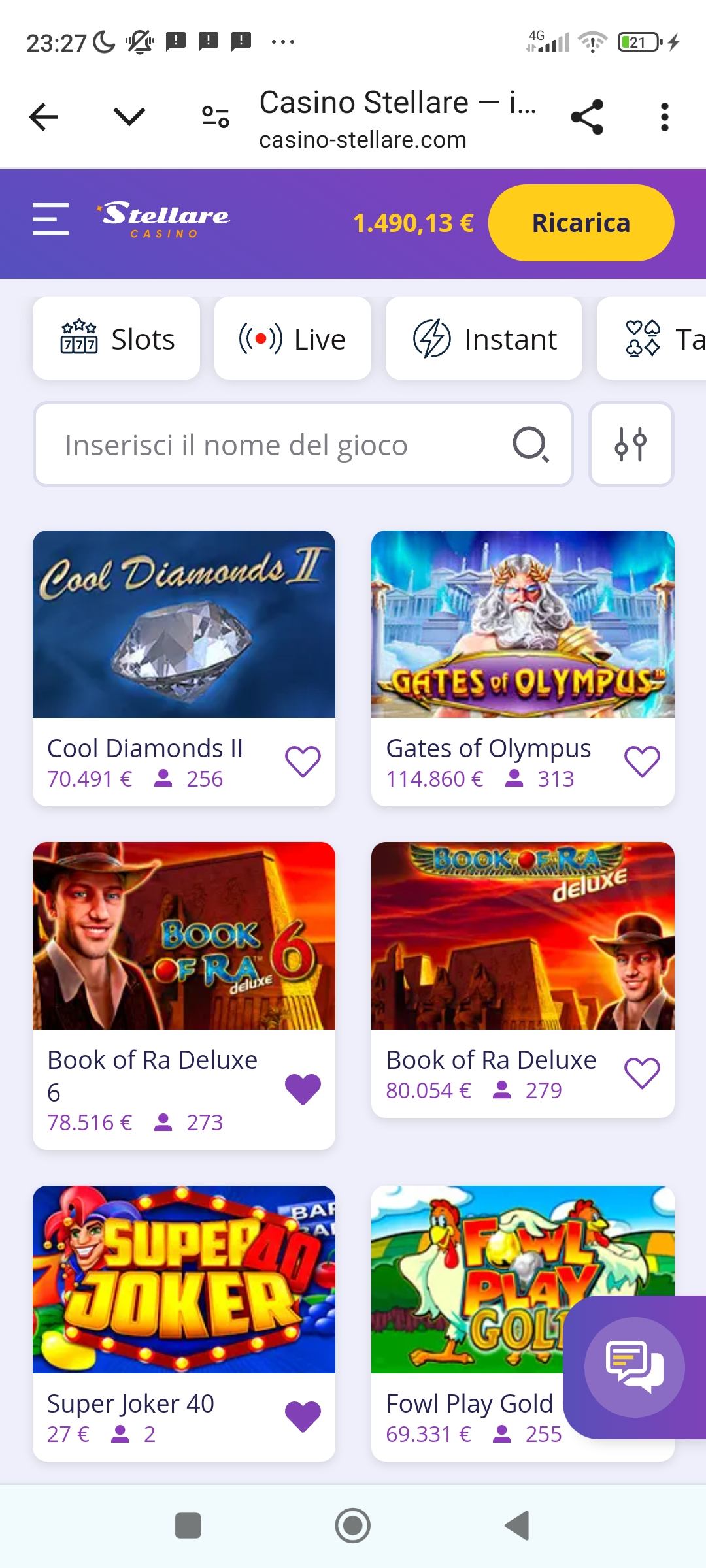706x1568 pixels.
Task: Switch to Live games
Action: [x=292, y=338]
